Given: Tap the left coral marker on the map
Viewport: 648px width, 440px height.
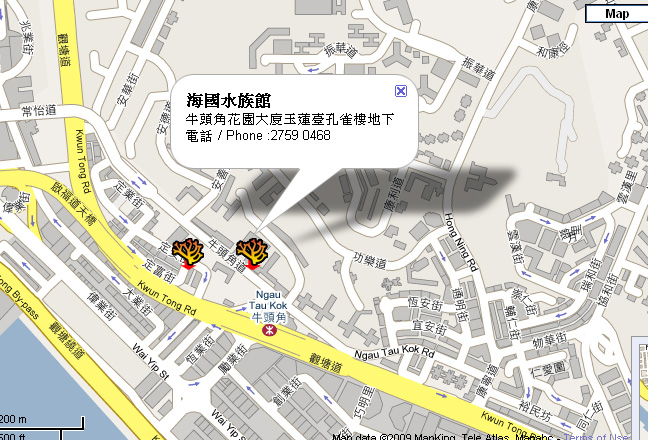Looking at the screenshot, I should 187,253.
